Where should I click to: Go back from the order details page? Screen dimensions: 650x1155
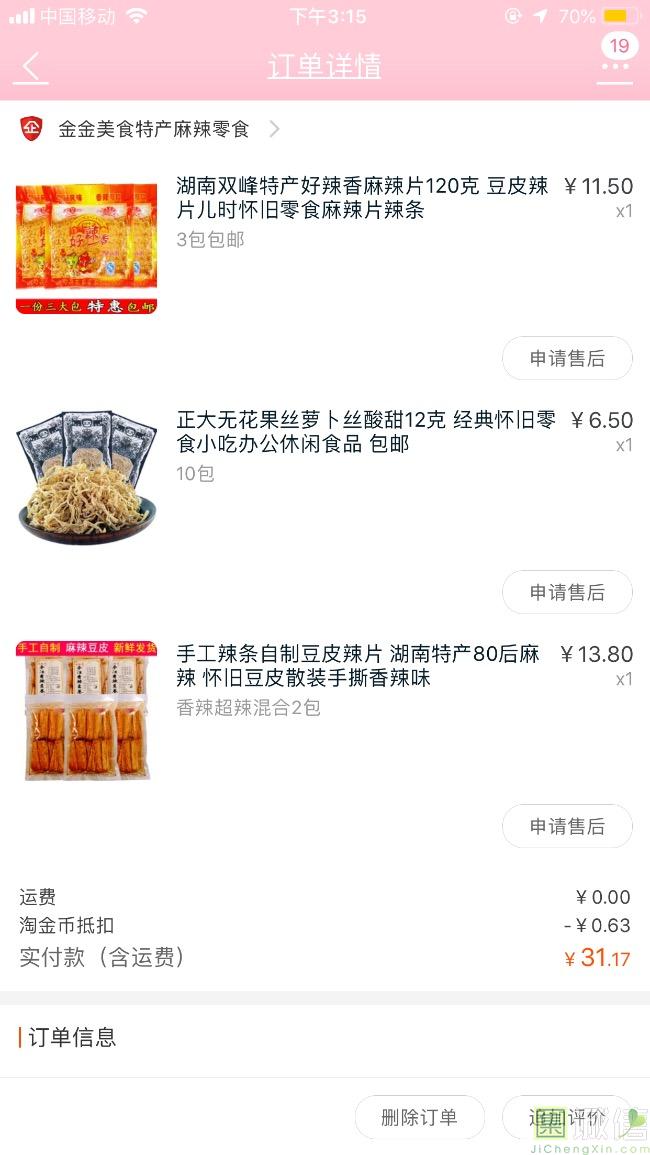point(32,67)
